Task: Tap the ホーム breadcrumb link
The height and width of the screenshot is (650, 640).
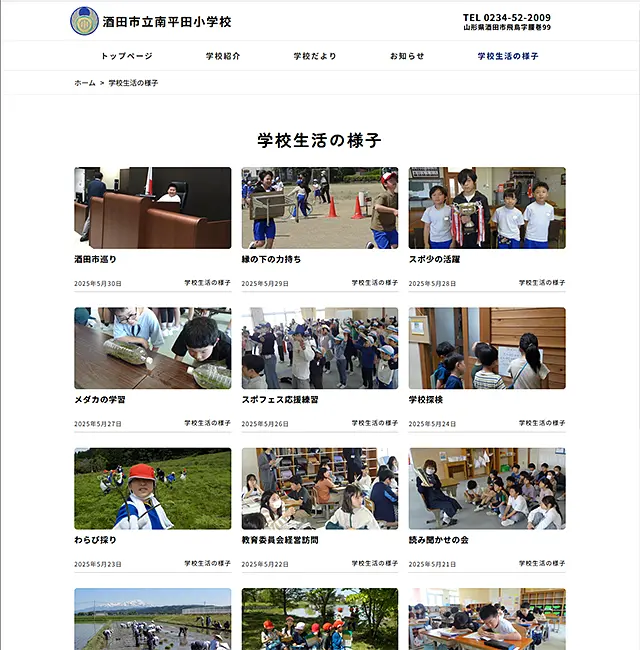Action: tap(85, 83)
